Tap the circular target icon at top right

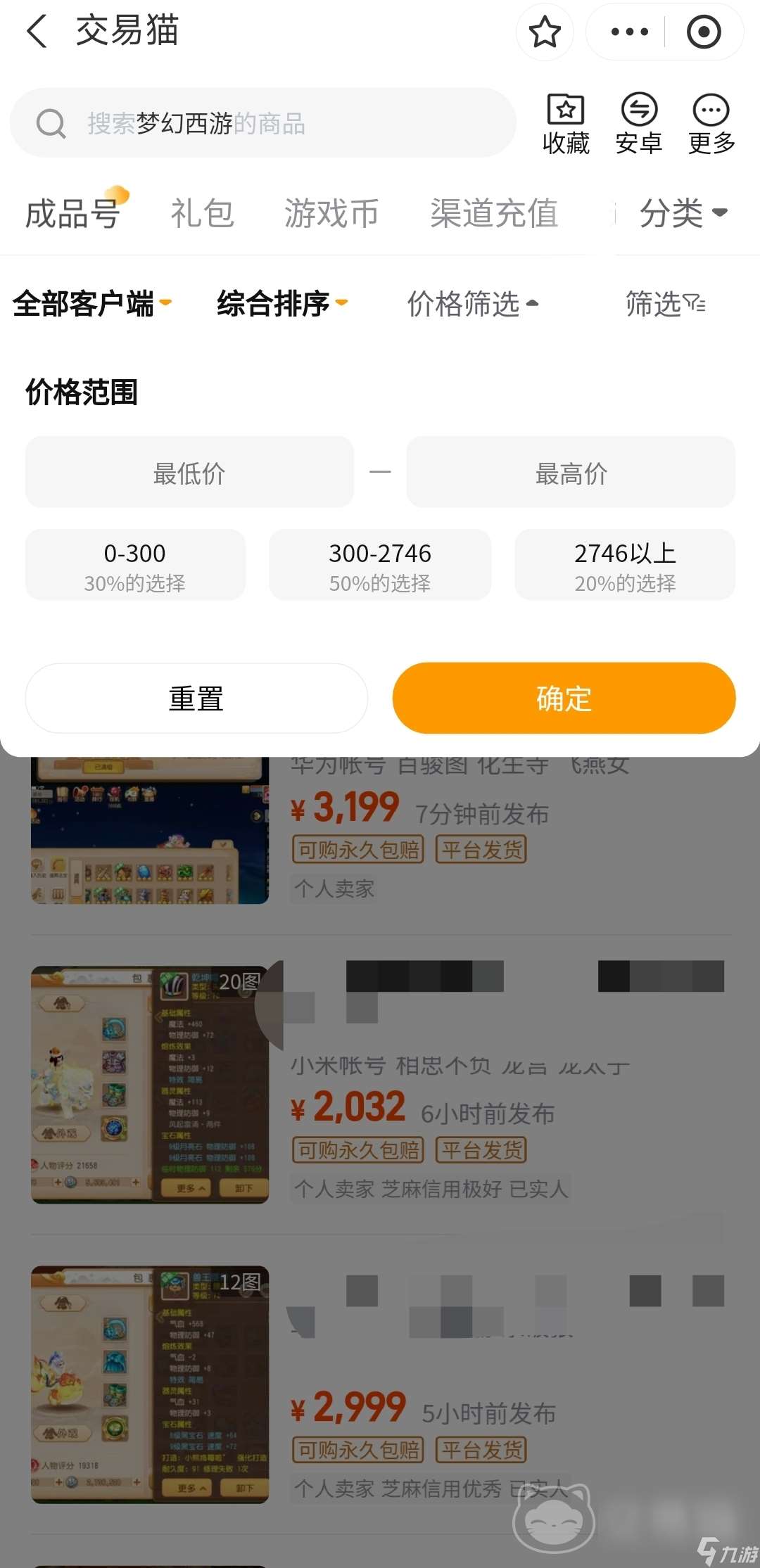(x=704, y=32)
